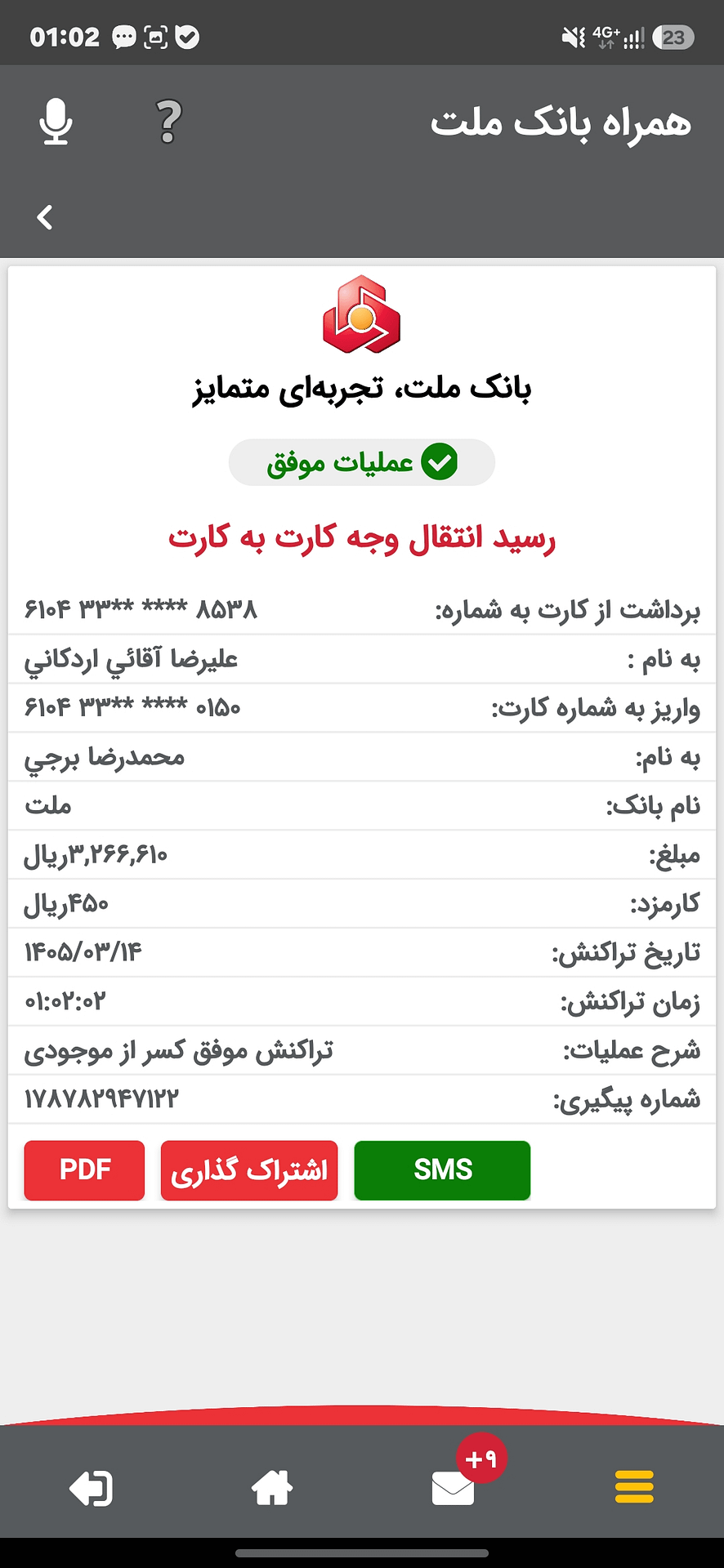
Task: Open the help question mark
Action: (169, 122)
